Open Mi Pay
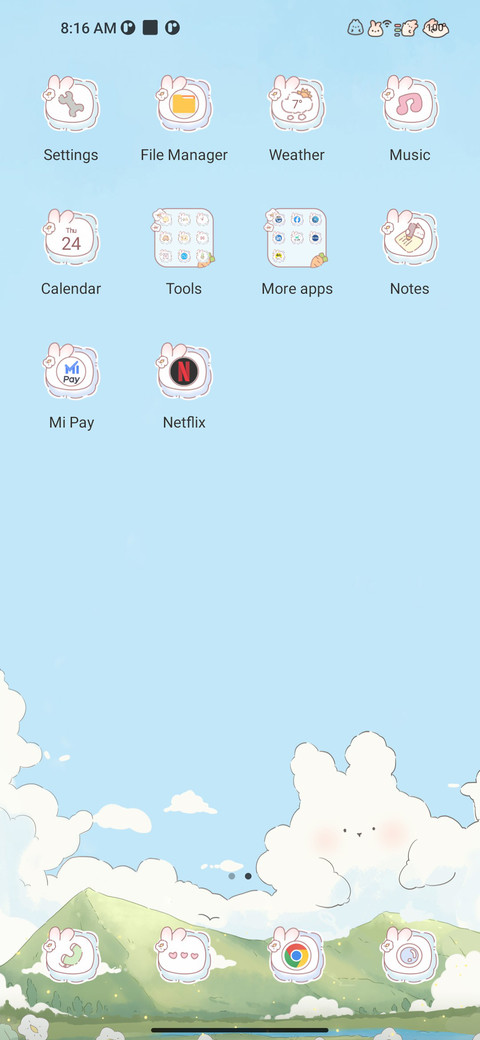Viewport: 480px width, 1040px height. point(71,371)
